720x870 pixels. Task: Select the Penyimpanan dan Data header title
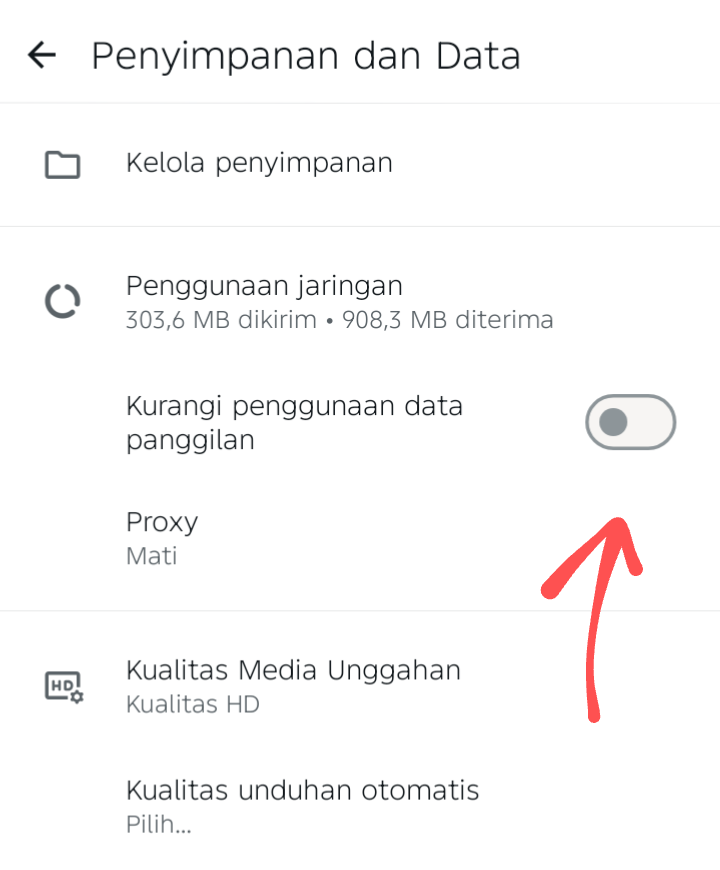(x=305, y=55)
